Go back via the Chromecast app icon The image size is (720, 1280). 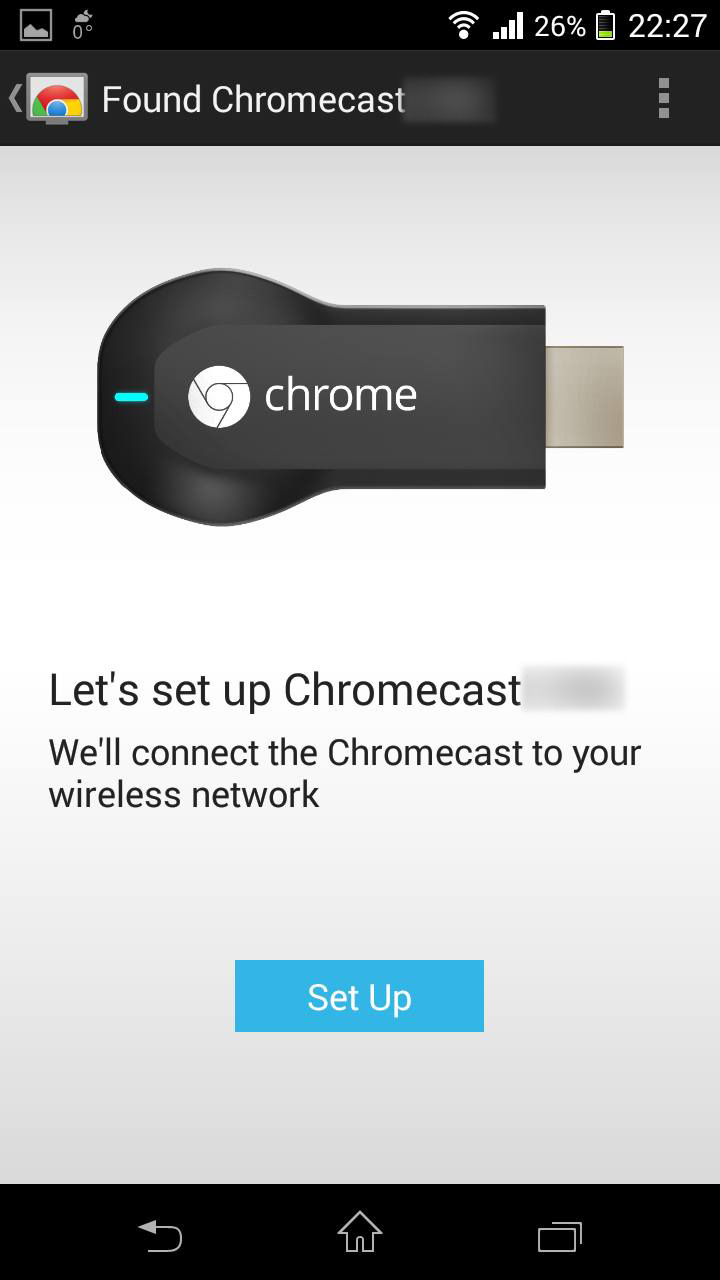(55, 99)
